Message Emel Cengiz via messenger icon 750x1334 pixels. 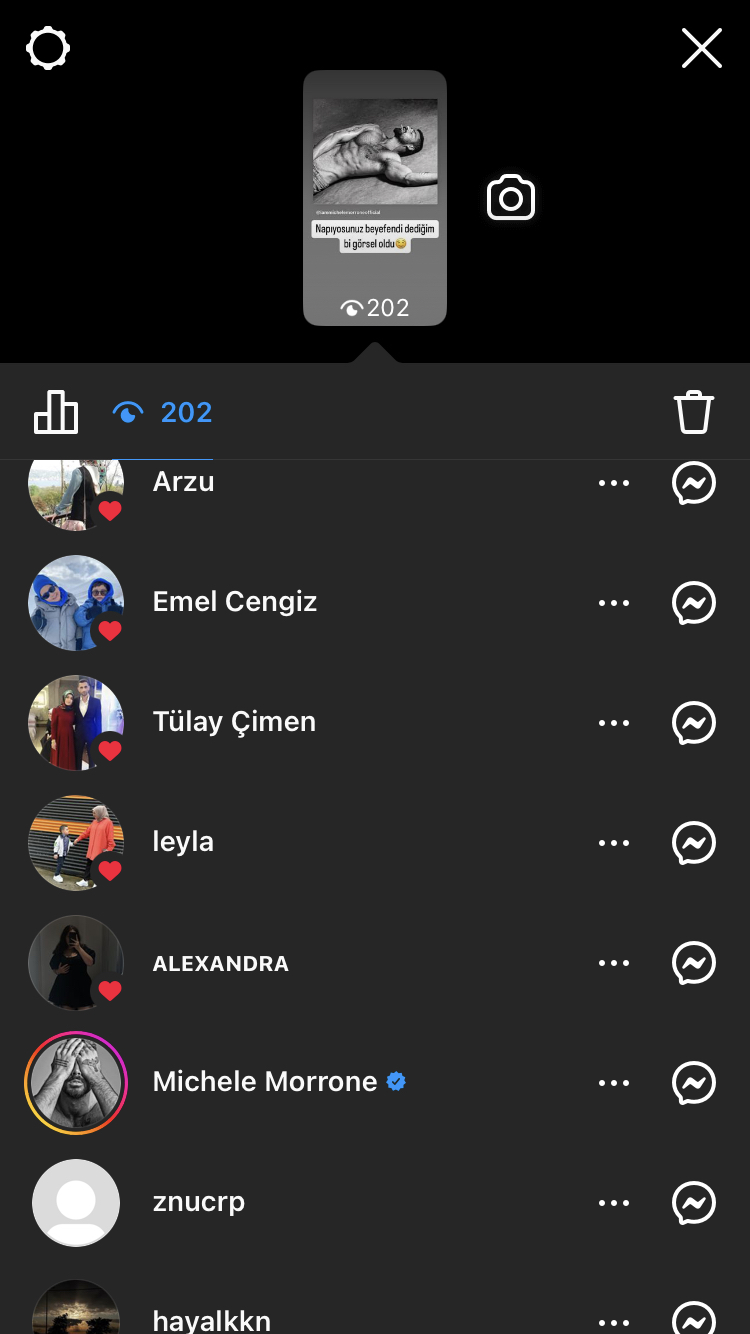click(693, 603)
